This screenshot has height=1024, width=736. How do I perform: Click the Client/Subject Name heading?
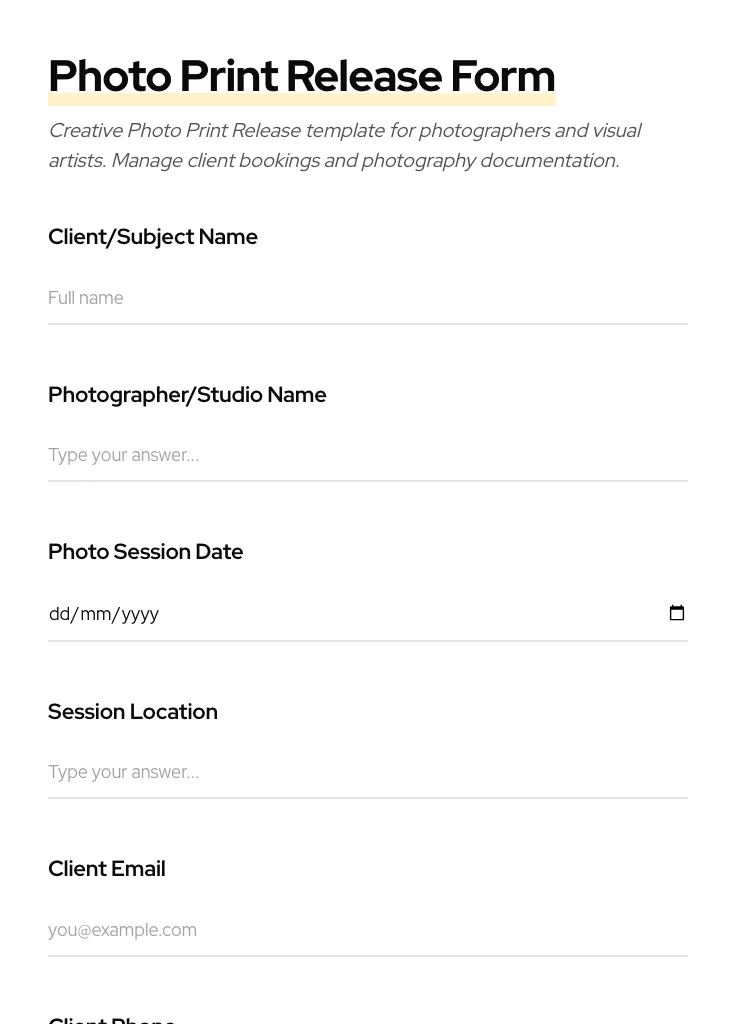pyautogui.click(x=153, y=237)
